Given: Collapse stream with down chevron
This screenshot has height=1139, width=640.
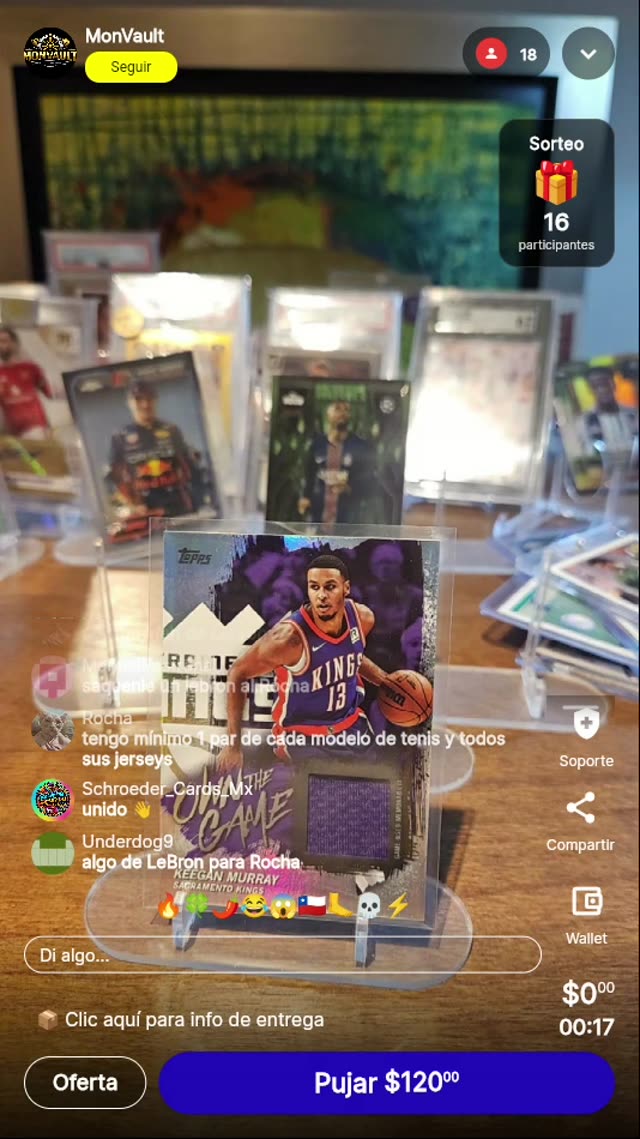Looking at the screenshot, I should 588,54.
